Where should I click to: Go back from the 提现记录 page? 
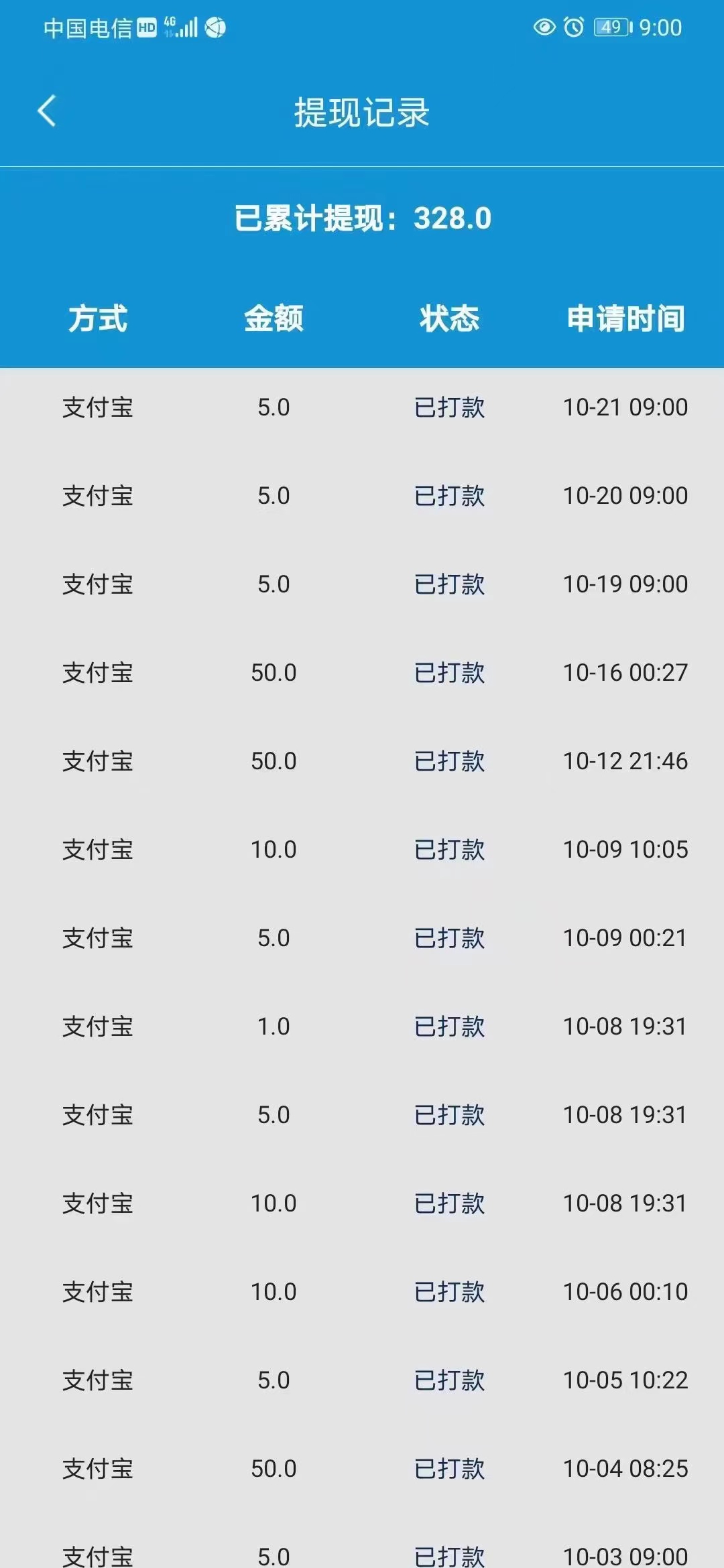[46, 111]
